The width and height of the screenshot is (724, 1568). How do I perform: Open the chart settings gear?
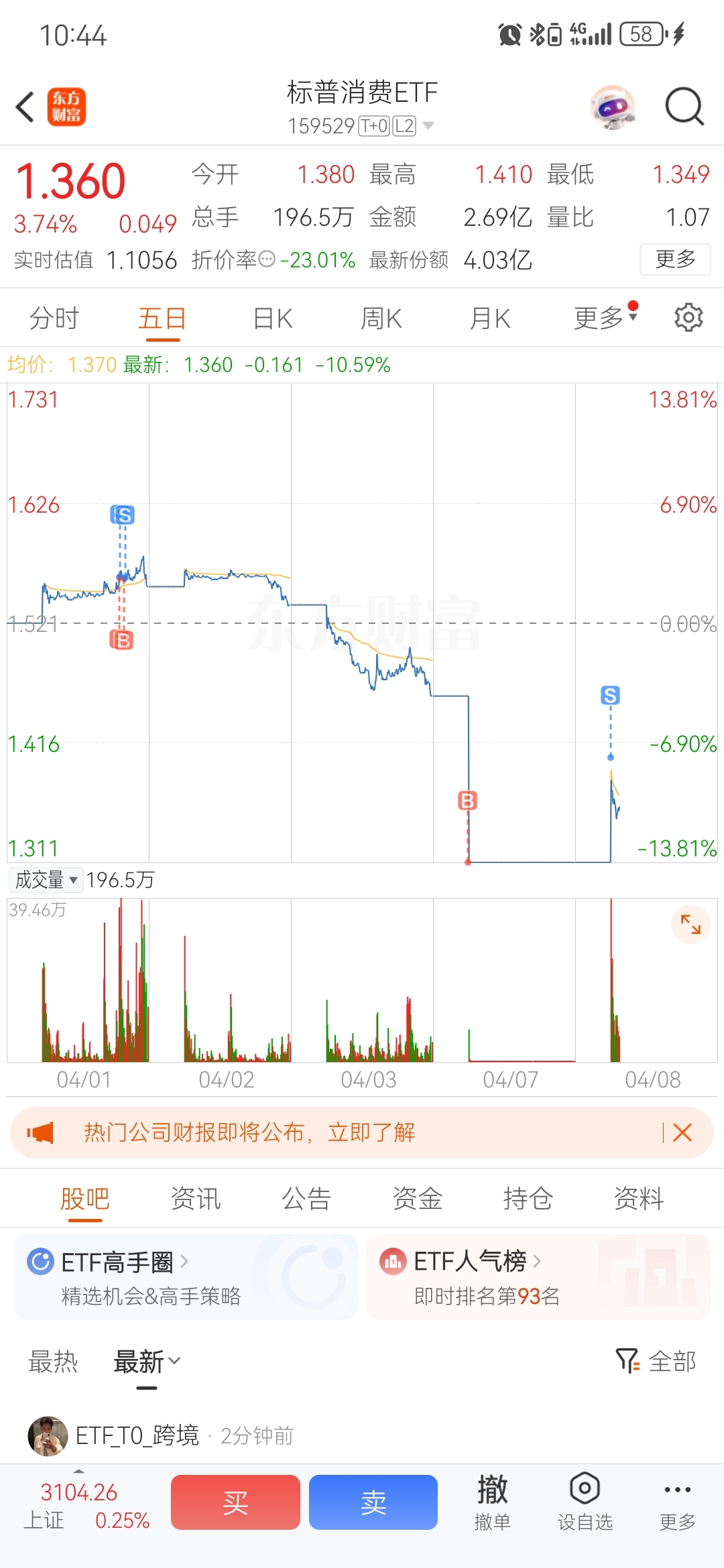click(688, 318)
